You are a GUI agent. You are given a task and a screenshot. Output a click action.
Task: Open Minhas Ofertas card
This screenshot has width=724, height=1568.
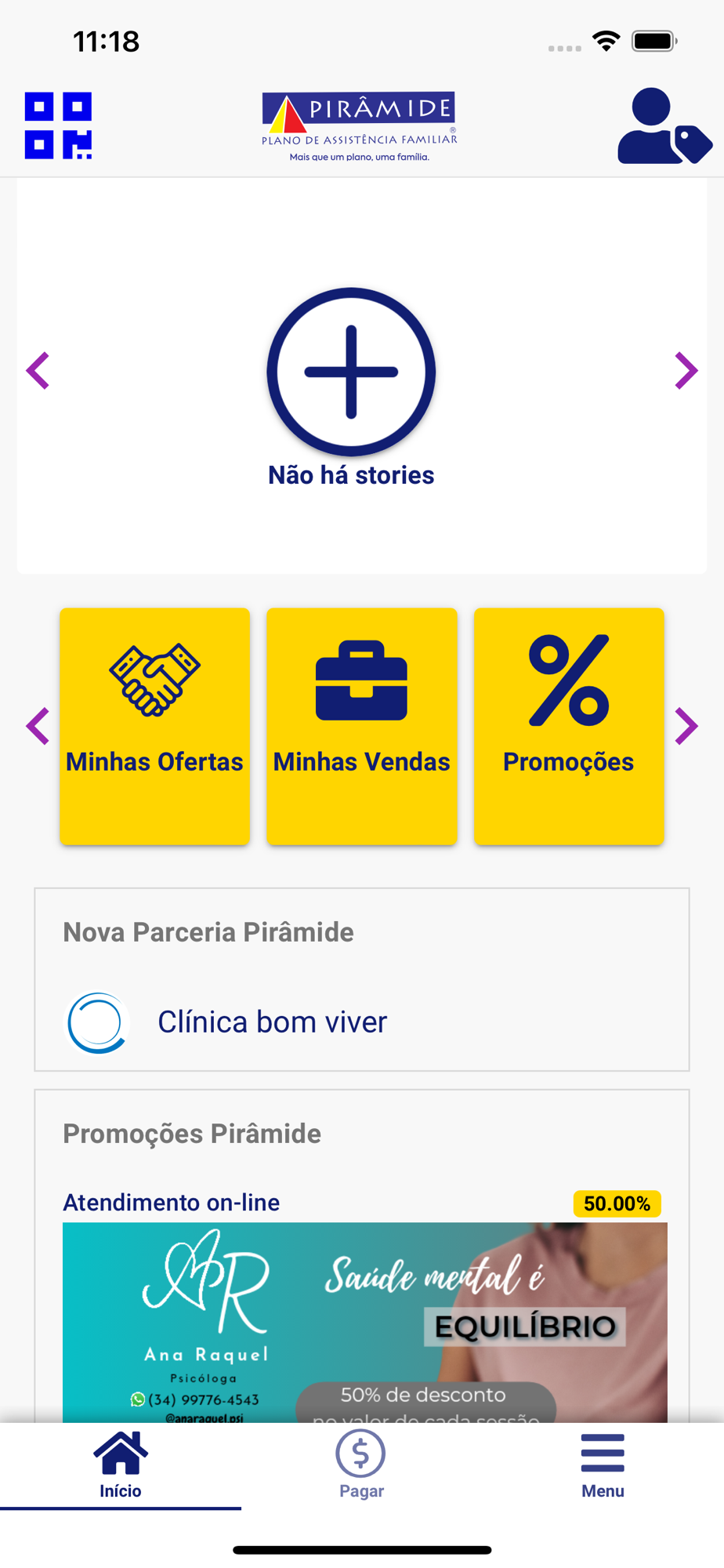point(154,726)
